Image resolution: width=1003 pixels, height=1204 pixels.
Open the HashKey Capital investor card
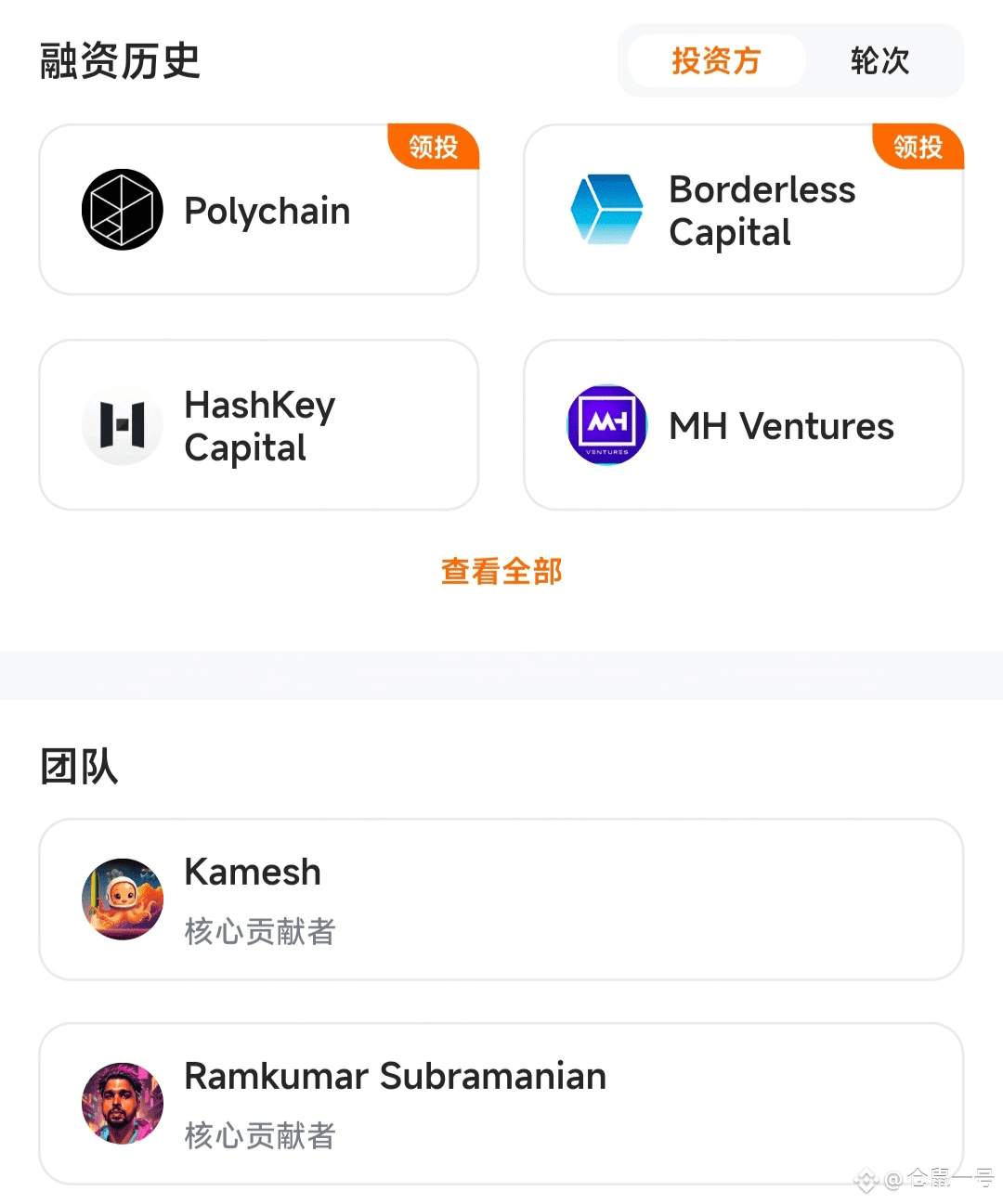coord(259,425)
